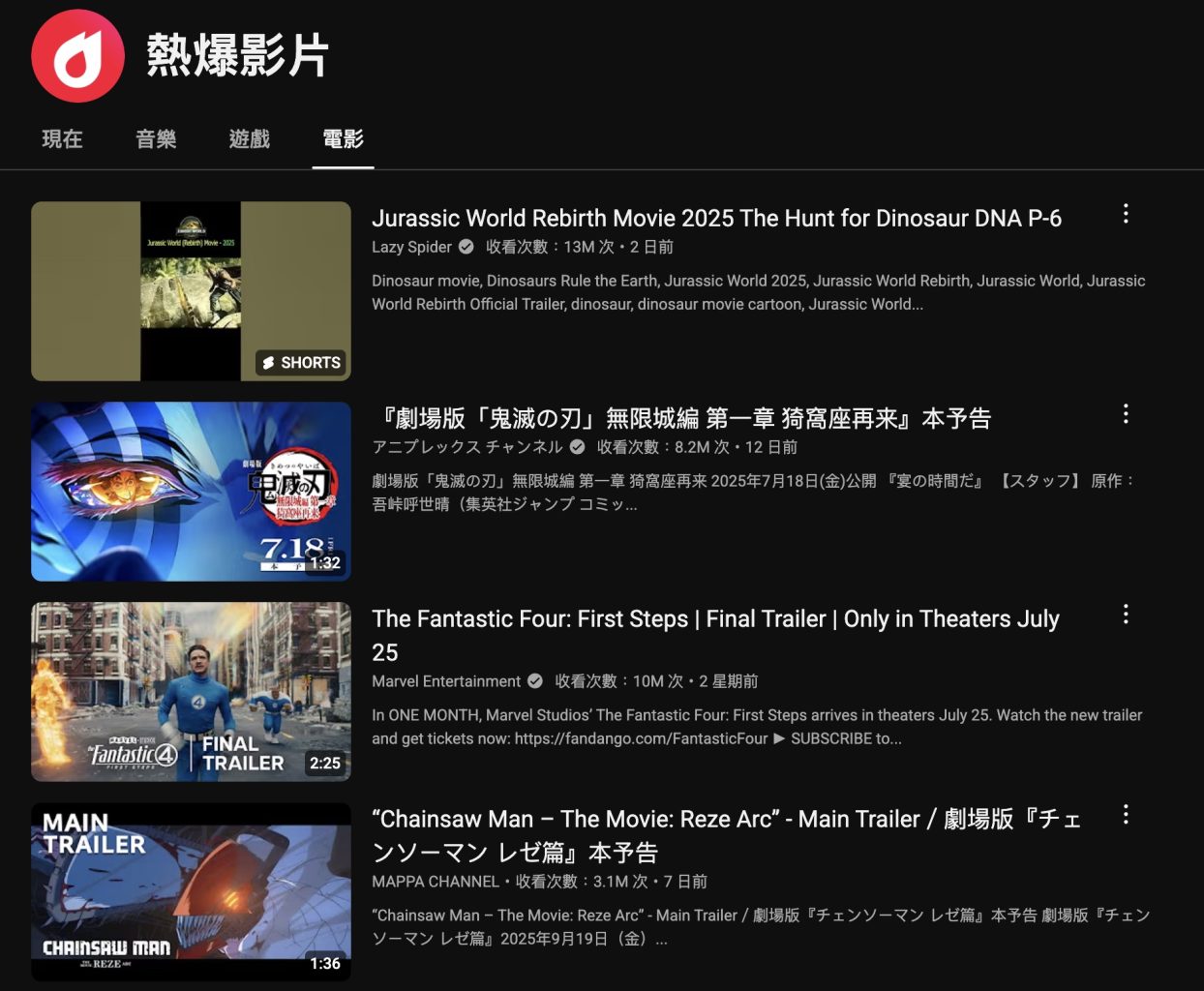The width and height of the screenshot is (1204, 991).
Task: Open more options for Fantastic Four trailer
Action: [1126, 615]
